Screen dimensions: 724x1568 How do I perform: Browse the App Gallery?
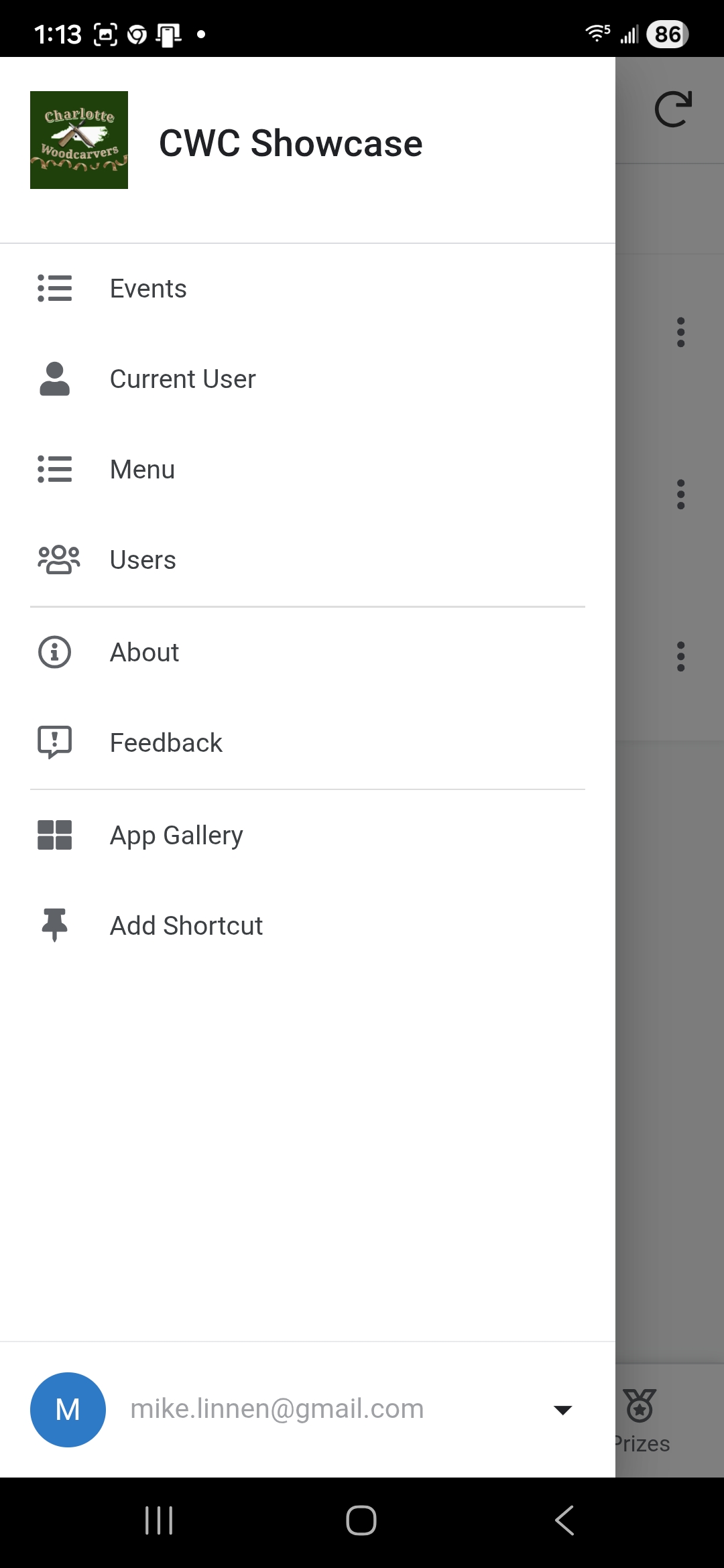coord(176,836)
